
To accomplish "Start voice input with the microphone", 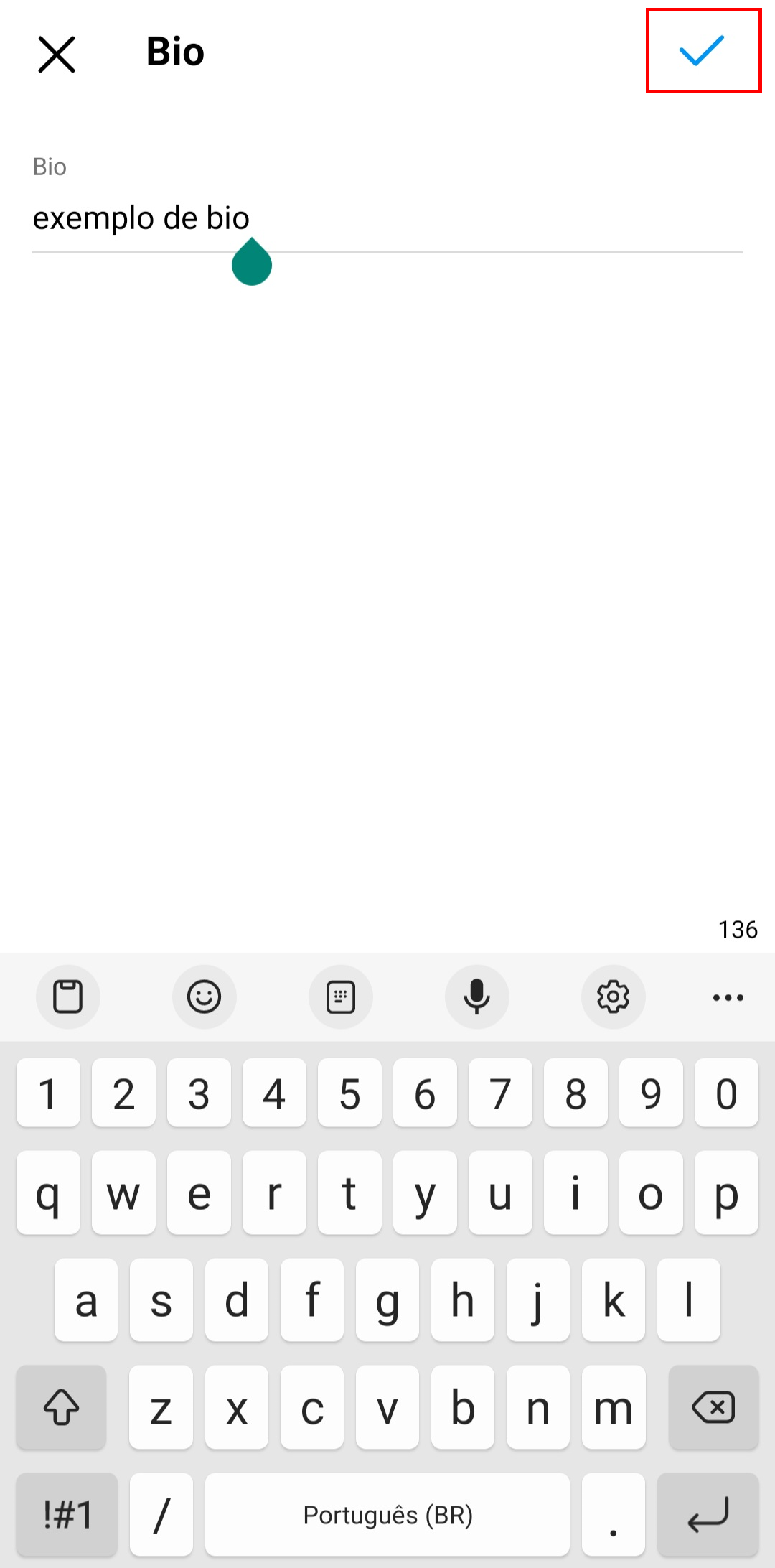I will (476, 997).
